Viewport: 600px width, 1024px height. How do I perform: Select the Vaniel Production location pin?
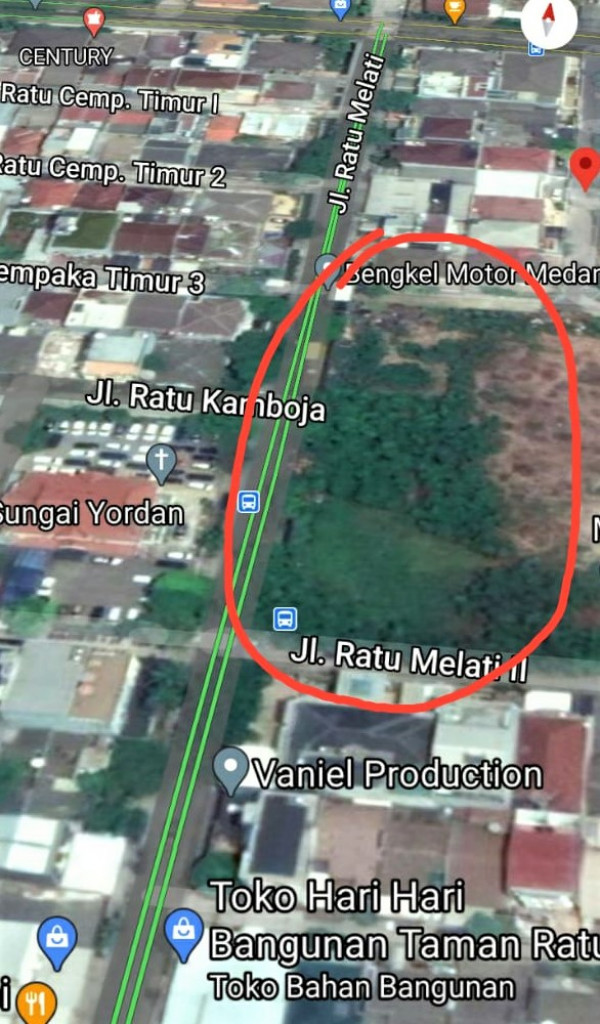231,768
